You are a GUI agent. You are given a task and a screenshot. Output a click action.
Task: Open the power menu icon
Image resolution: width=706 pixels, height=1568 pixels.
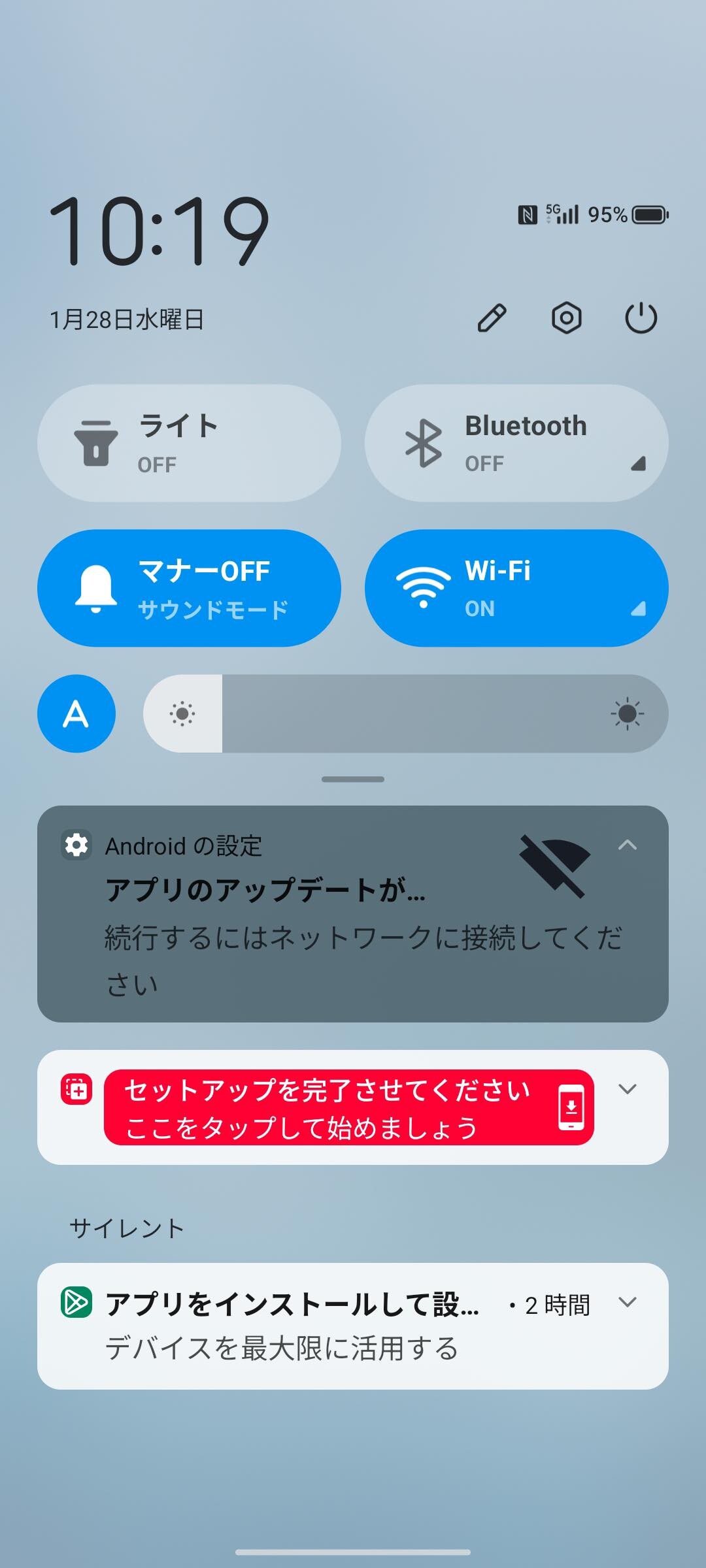tap(641, 318)
